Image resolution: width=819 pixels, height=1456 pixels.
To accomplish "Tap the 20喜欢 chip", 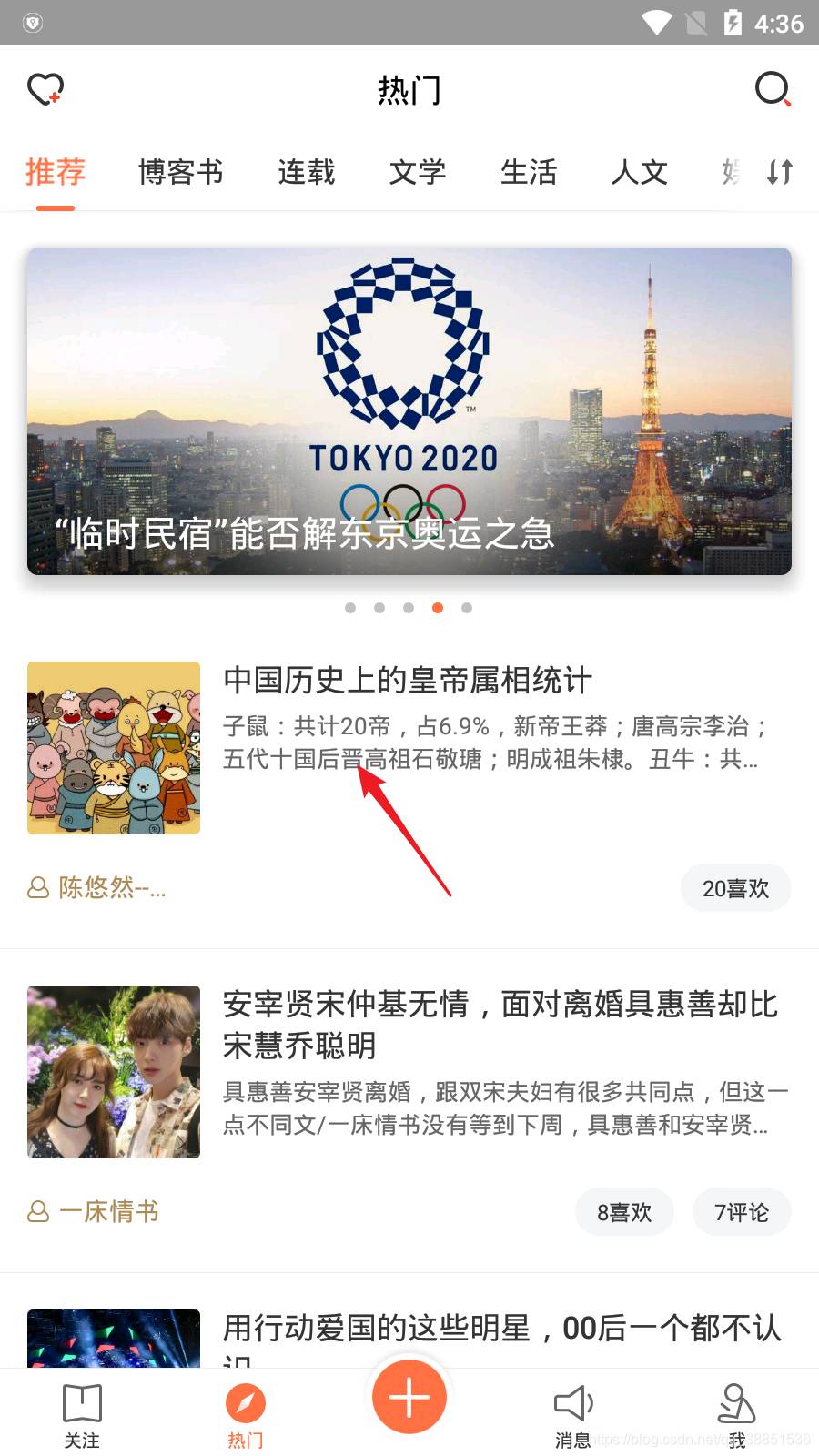I will tap(735, 888).
